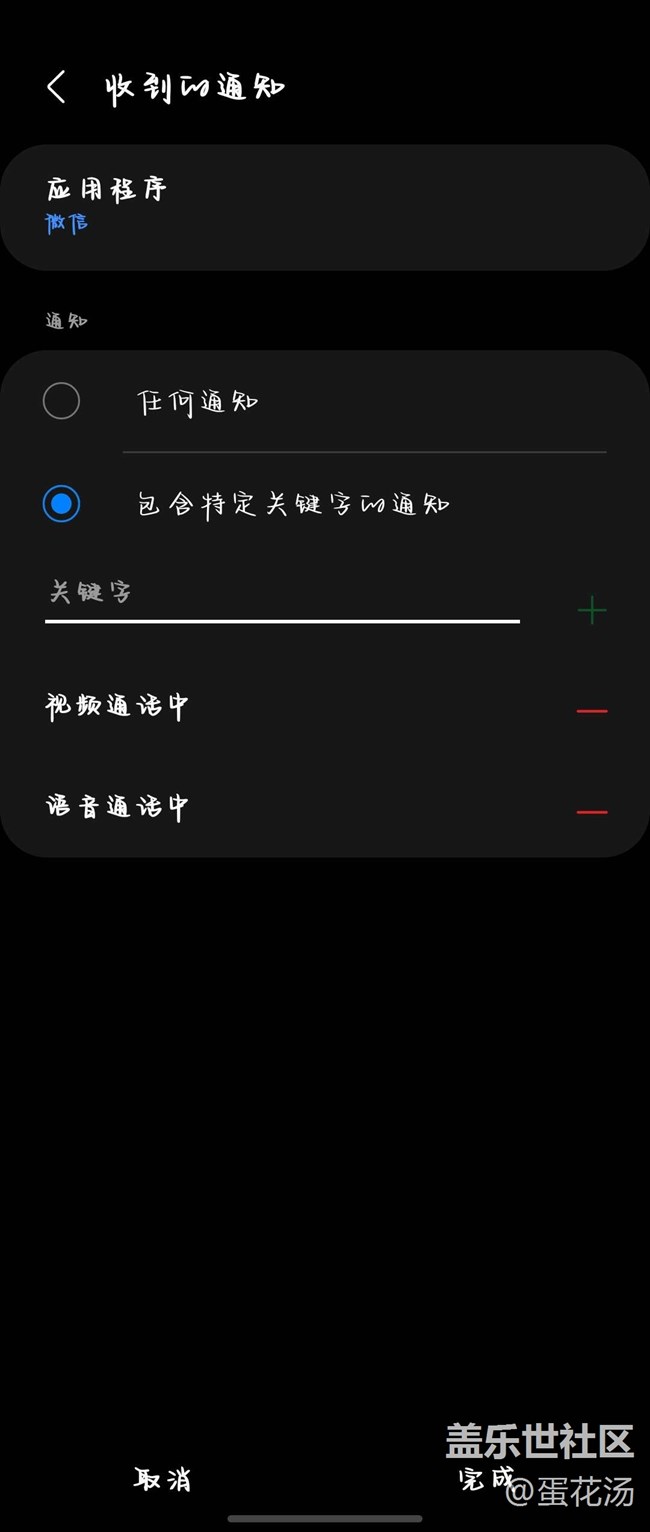
Task: Go back from 收到的通知 screen
Action: (56, 88)
